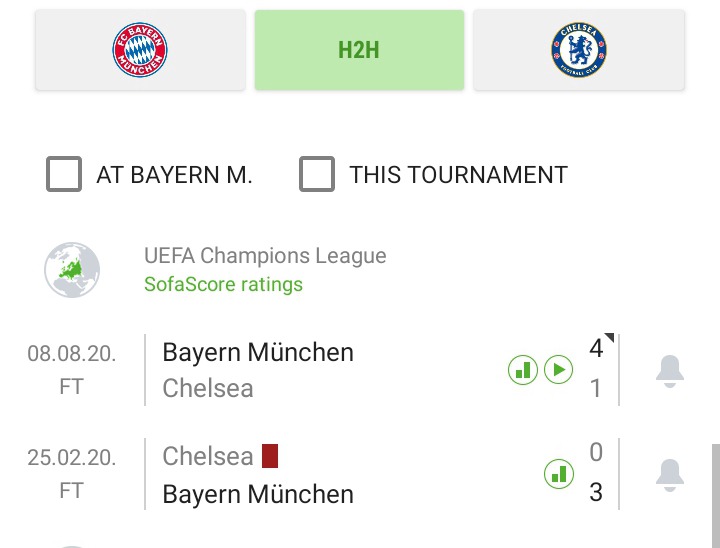Open SofaScore ratings link
Screen dimensions: 720x548
223,284
